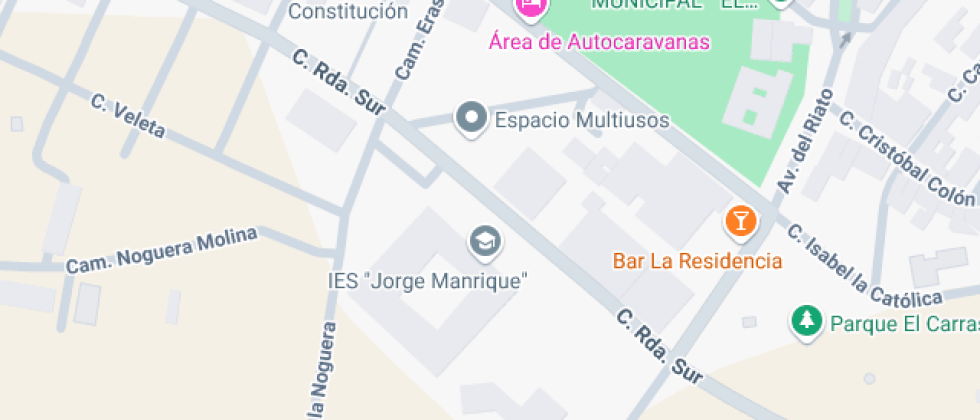This screenshot has height=420, width=980.
Task: Select the Parque El Carrascal park marker
Action: point(805,322)
